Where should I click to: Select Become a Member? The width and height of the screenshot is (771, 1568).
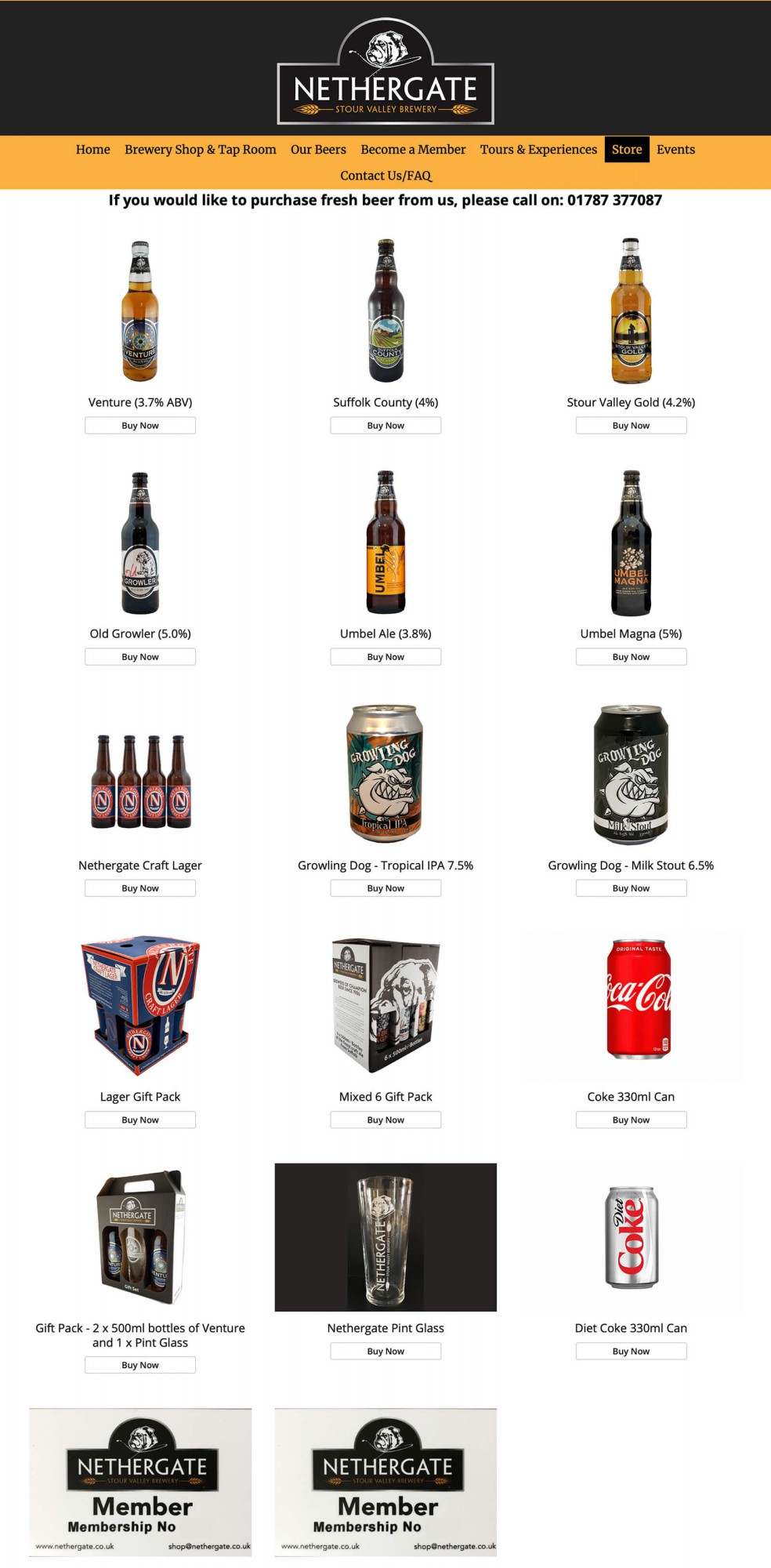[413, 150]
